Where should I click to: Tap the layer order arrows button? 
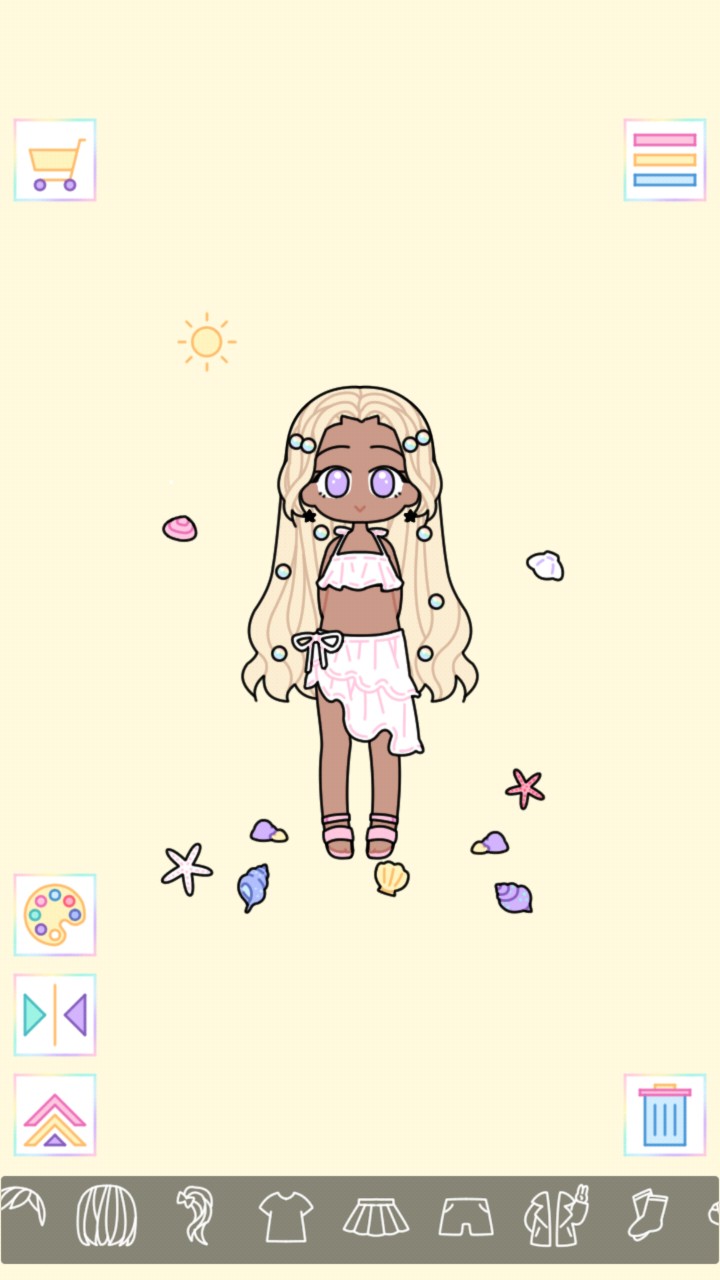coord(55,1115)
